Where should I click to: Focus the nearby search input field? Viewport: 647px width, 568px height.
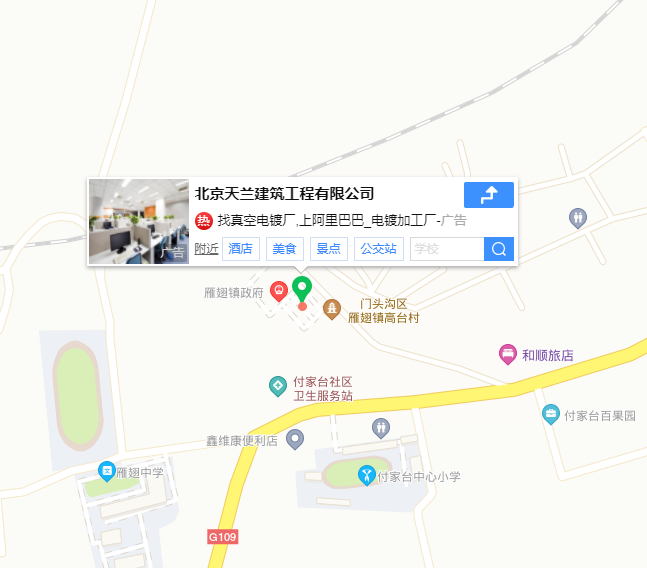pos(446,249)
